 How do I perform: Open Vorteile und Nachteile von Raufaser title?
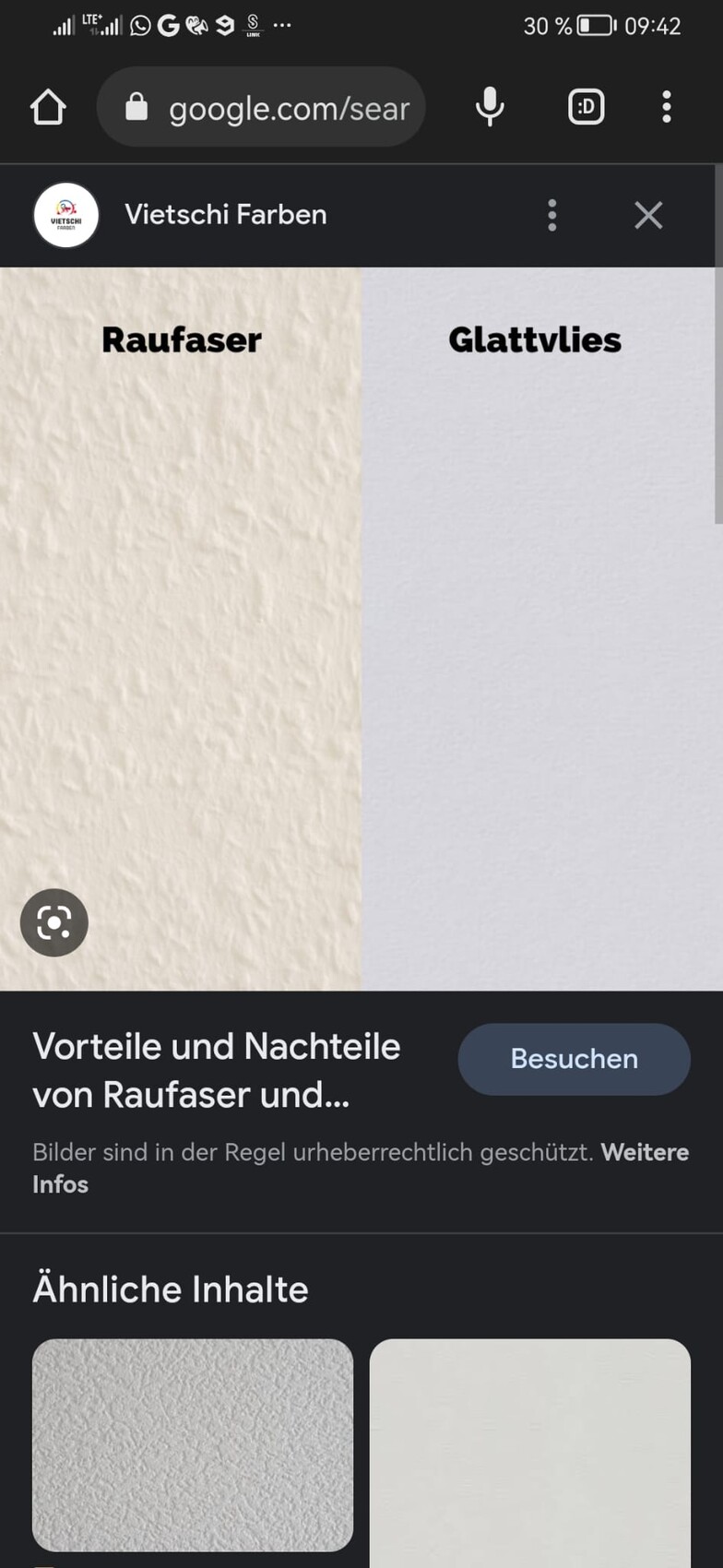(x=216, y=1070)
